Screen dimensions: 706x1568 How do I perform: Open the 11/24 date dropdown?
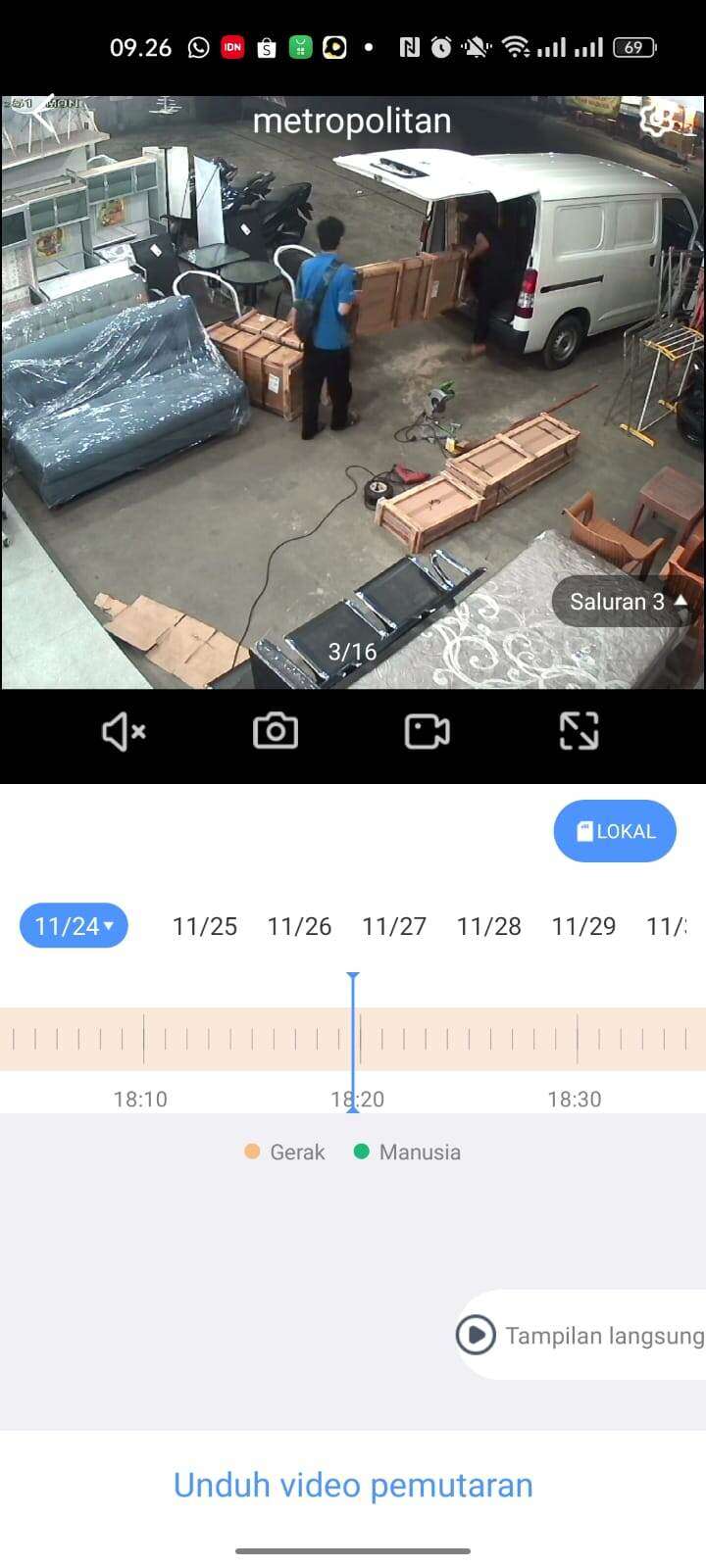[x=75, y=925]
